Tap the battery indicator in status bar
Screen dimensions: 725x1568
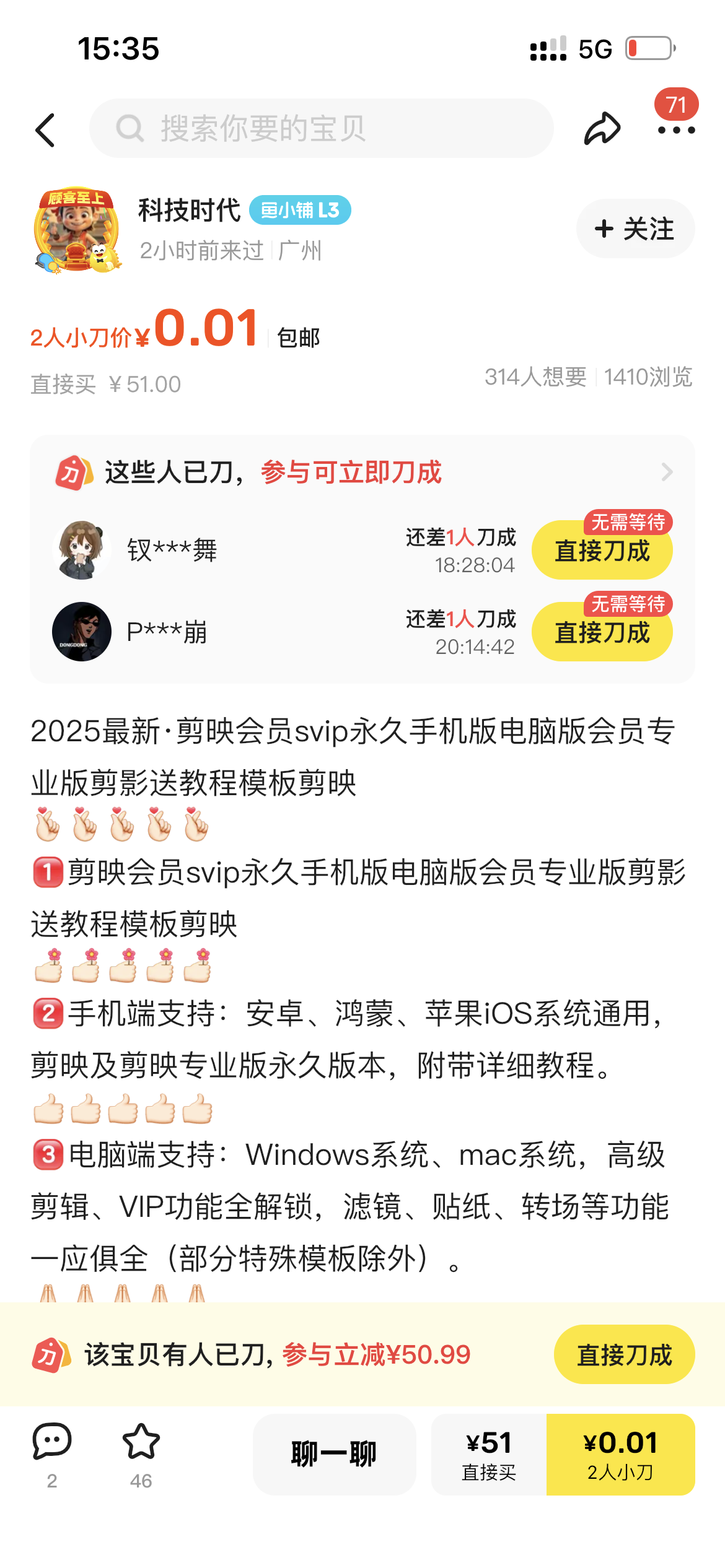click(648, 48)
